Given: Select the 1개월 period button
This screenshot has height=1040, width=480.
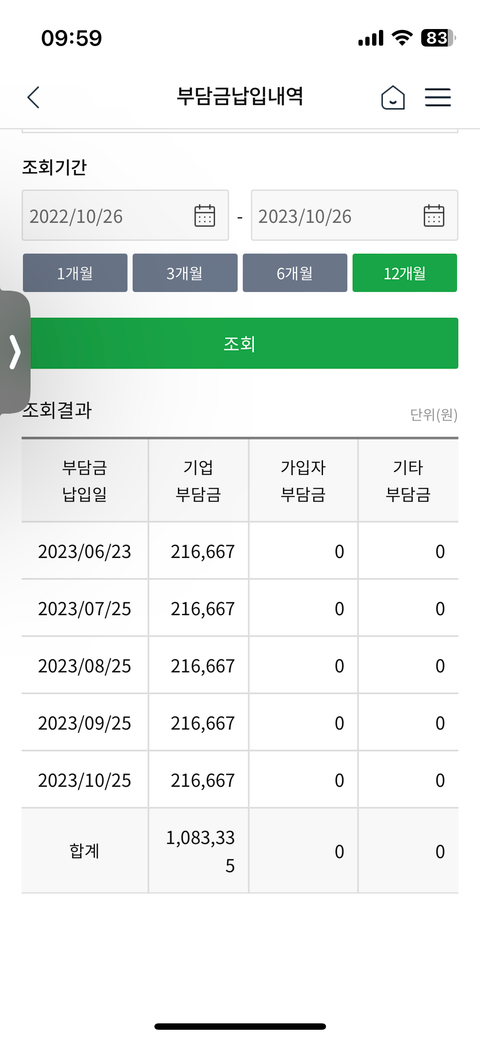Looking at the screenshot, I should click(x=75, y=273).
